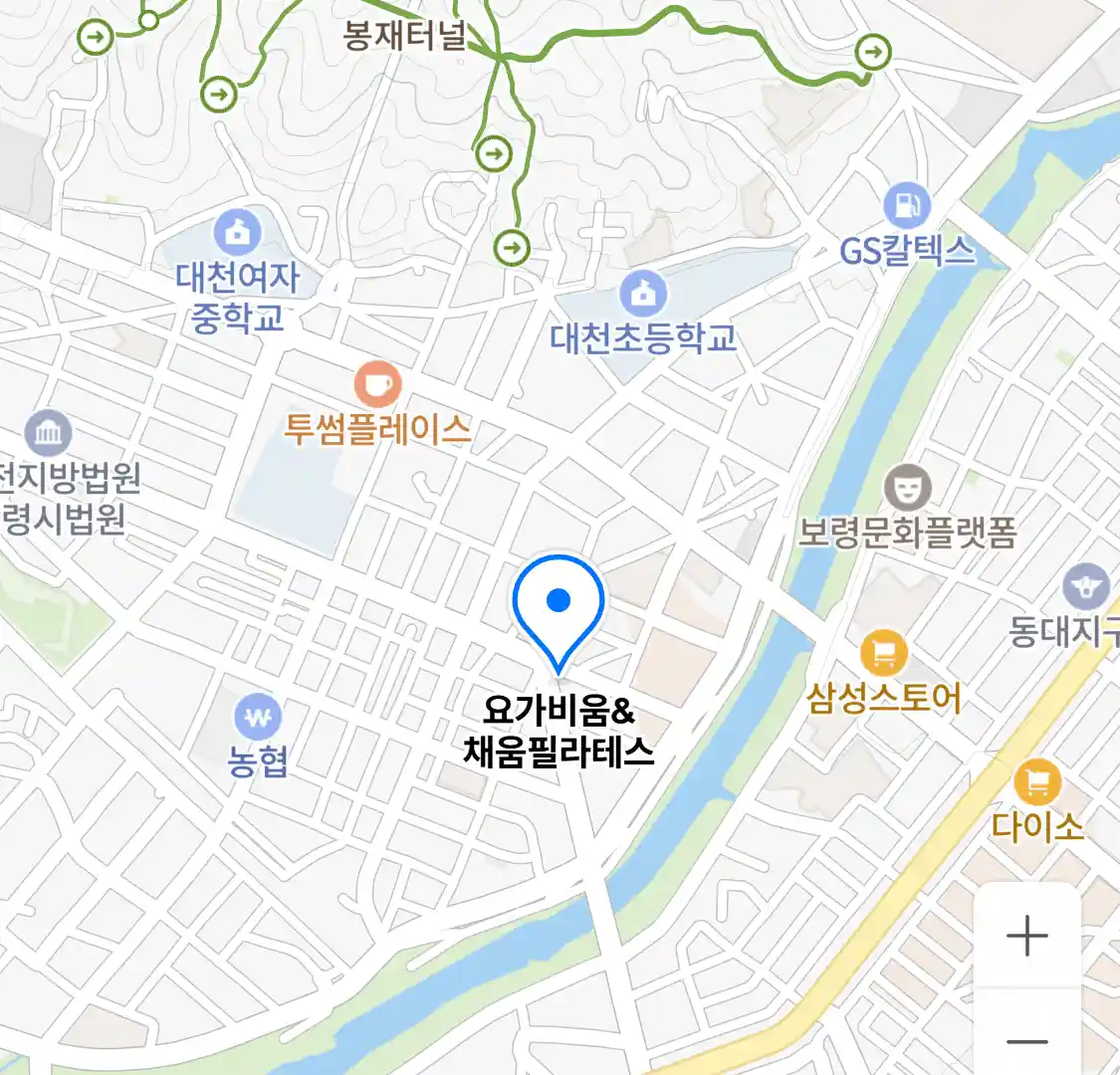
Task: Open the 대천초등학교 school marker
Action: (644, 294)
